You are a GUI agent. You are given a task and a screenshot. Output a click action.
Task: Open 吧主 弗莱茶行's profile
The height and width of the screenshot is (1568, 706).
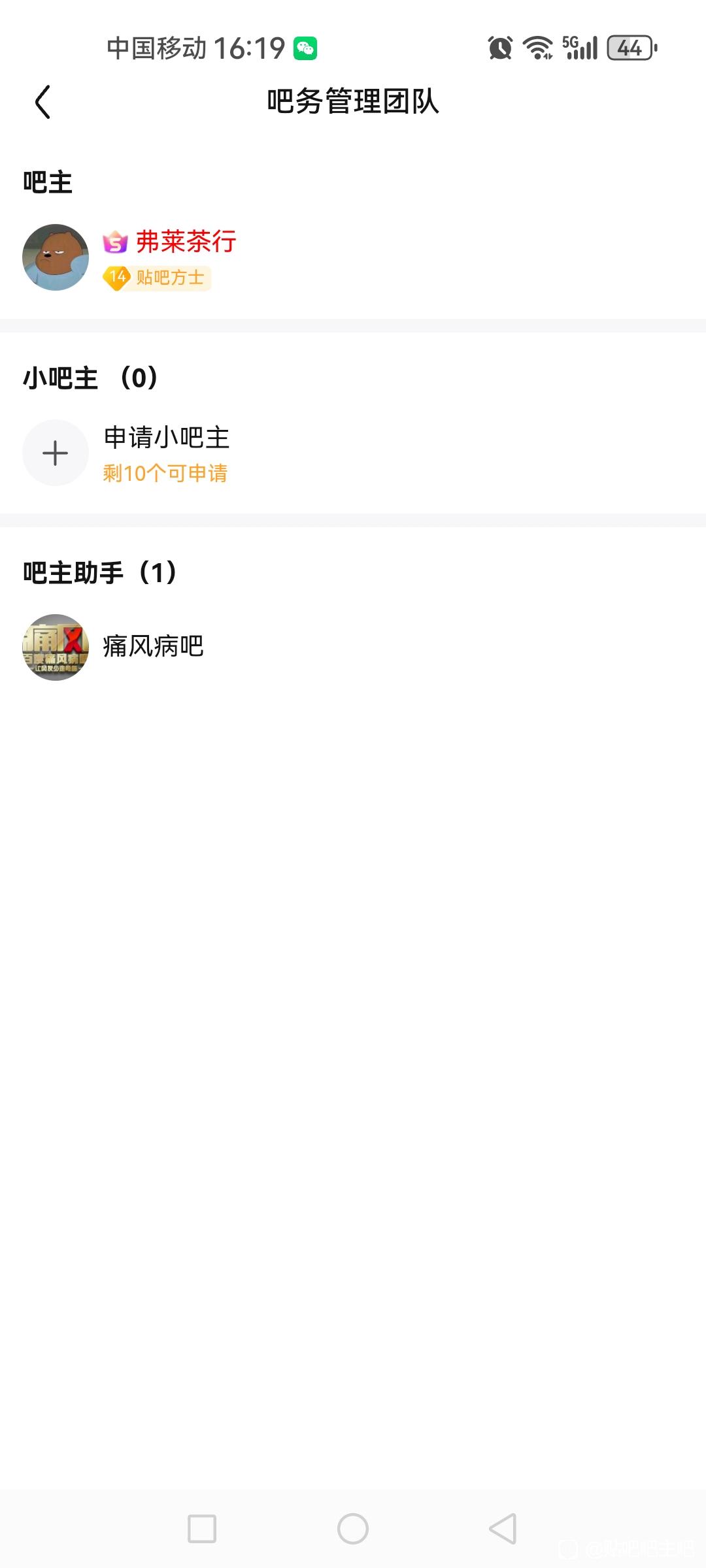(x=186, y=242)
